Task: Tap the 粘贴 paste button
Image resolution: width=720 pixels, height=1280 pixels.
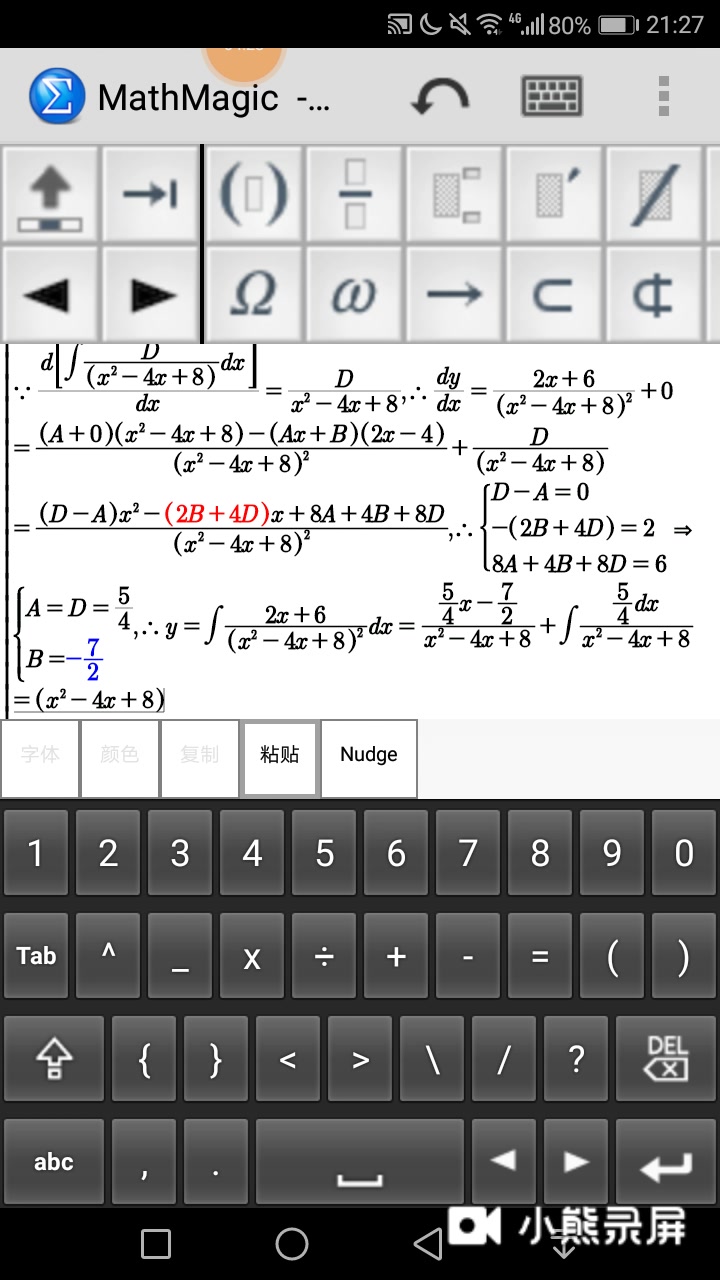Action: 280,757
